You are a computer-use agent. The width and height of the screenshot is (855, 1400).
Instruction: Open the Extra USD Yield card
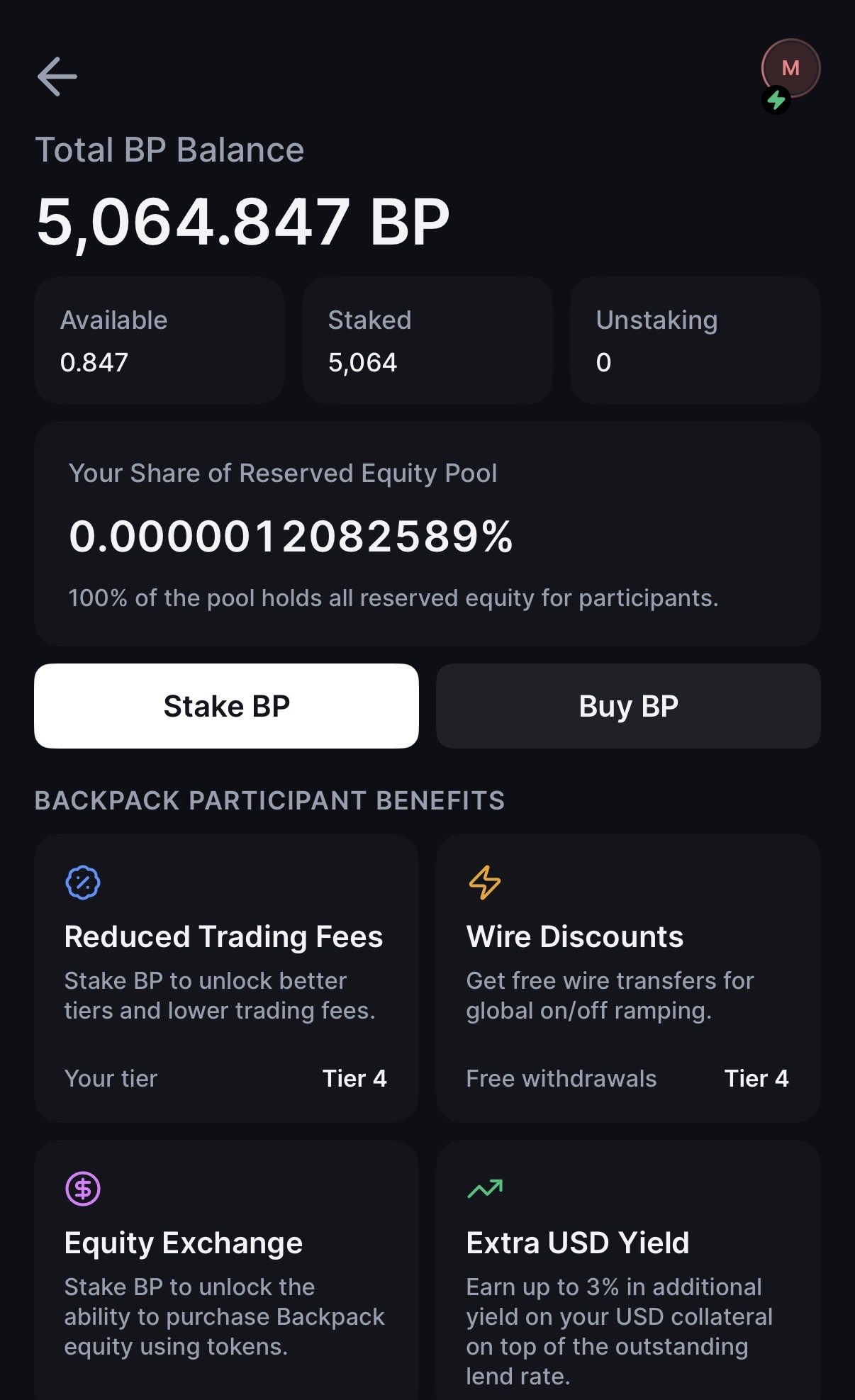[628, 1269]
